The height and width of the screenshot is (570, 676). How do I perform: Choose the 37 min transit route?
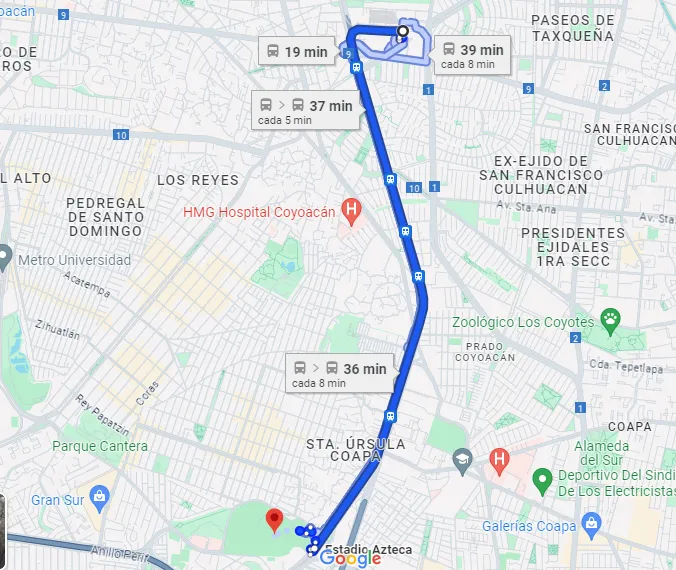307,111
